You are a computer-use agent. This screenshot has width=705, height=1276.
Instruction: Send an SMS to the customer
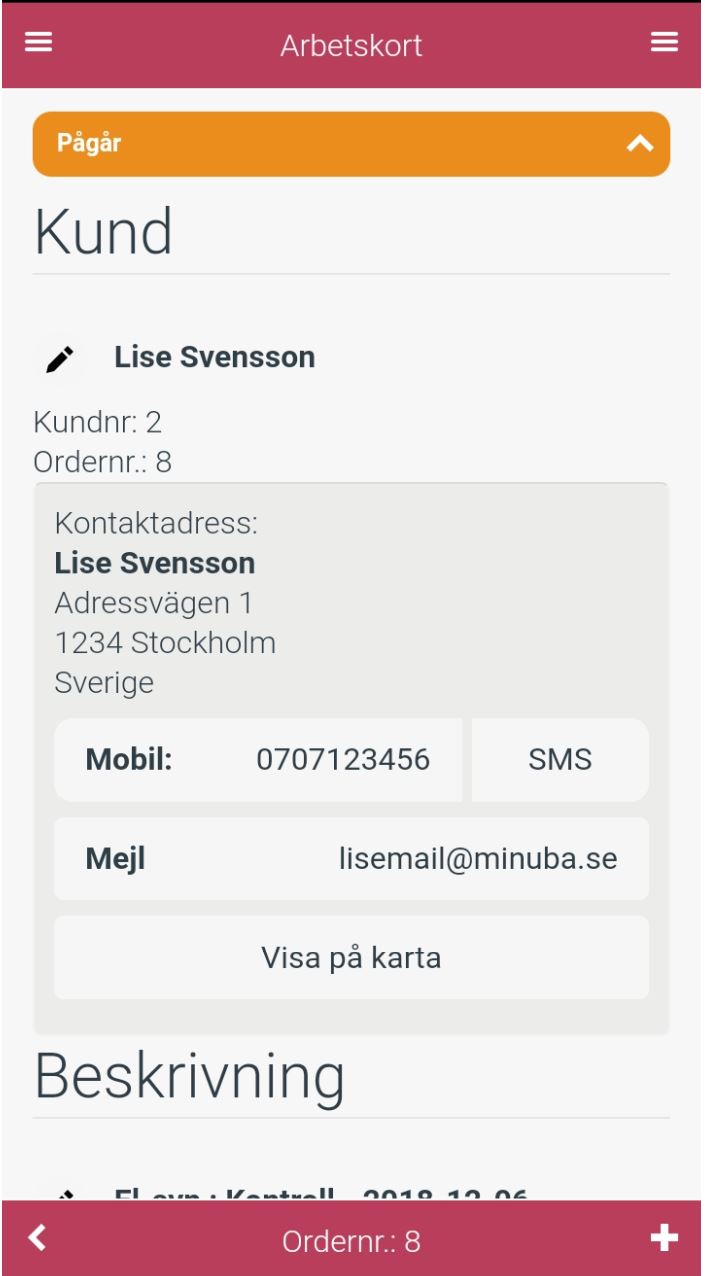[560, 760]
